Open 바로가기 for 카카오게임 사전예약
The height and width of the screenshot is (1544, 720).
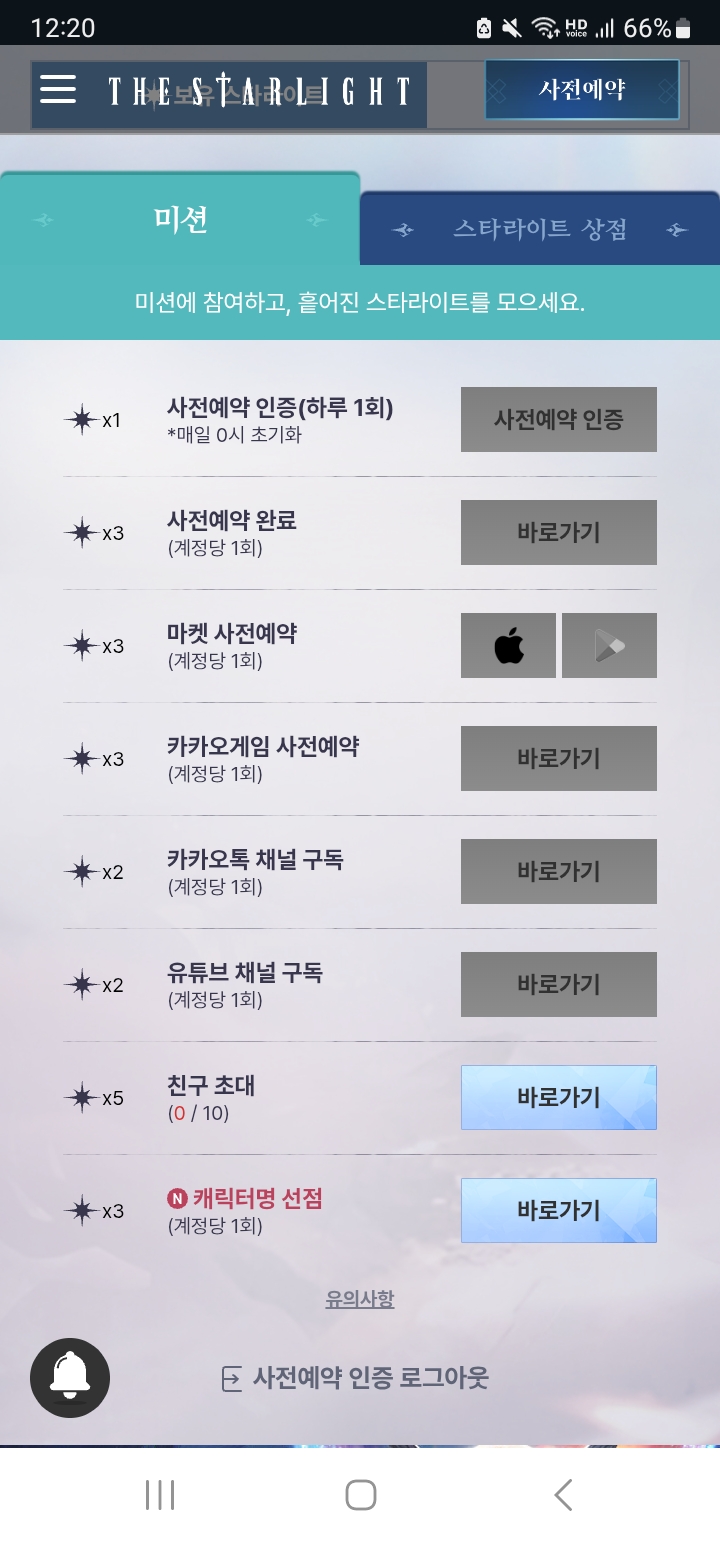point(559,758)
